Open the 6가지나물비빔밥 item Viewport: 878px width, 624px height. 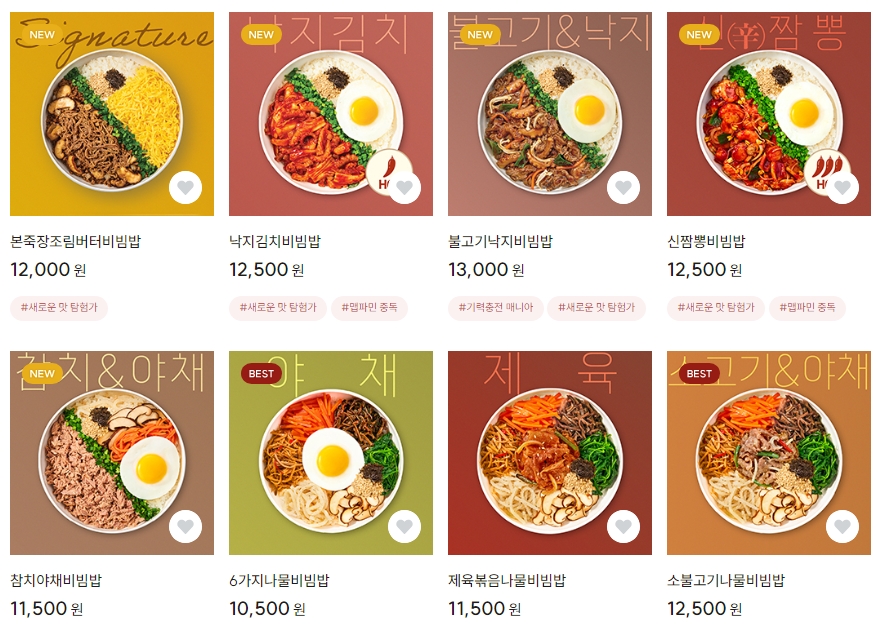pos(330,452)
